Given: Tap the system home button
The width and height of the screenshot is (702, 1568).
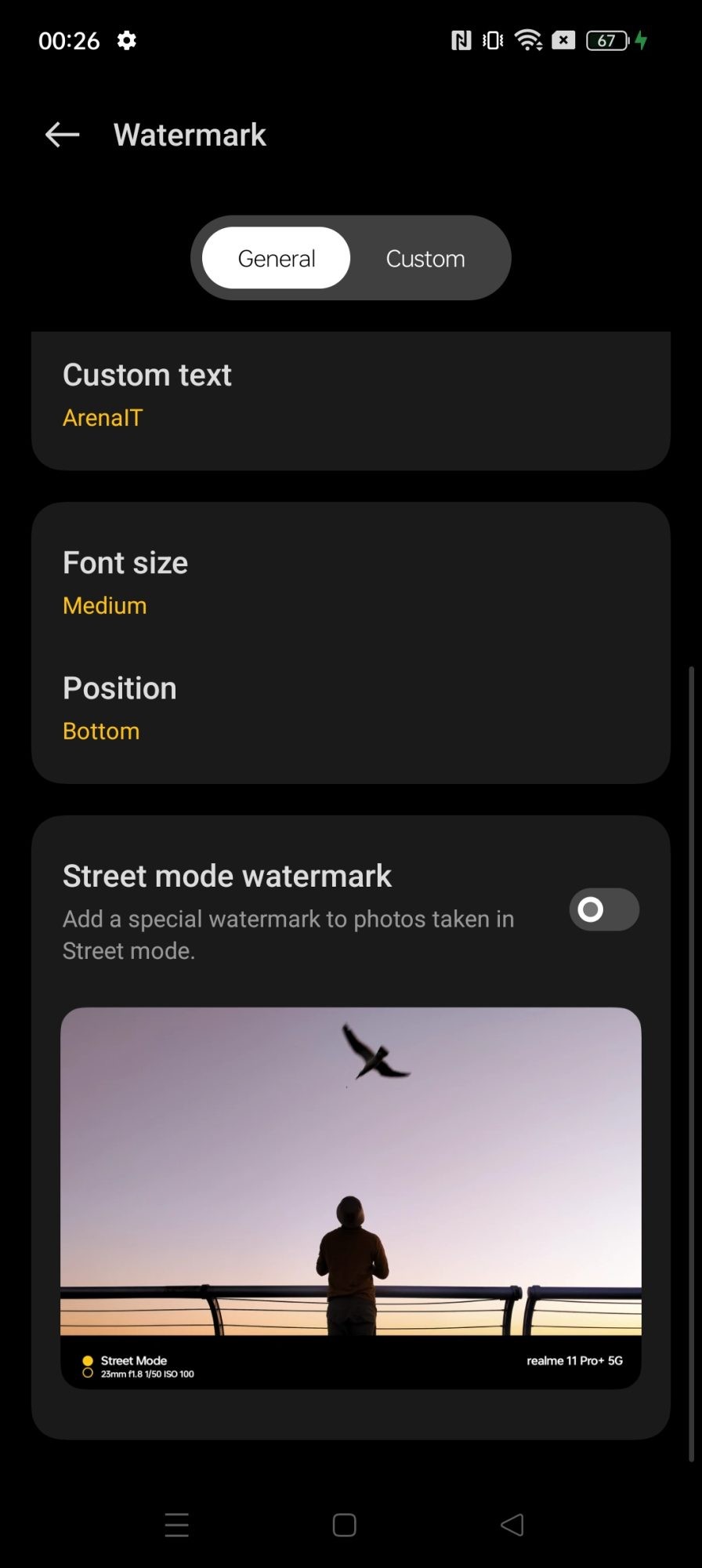Looking at the screenshot, I should tap(344, 1525).
